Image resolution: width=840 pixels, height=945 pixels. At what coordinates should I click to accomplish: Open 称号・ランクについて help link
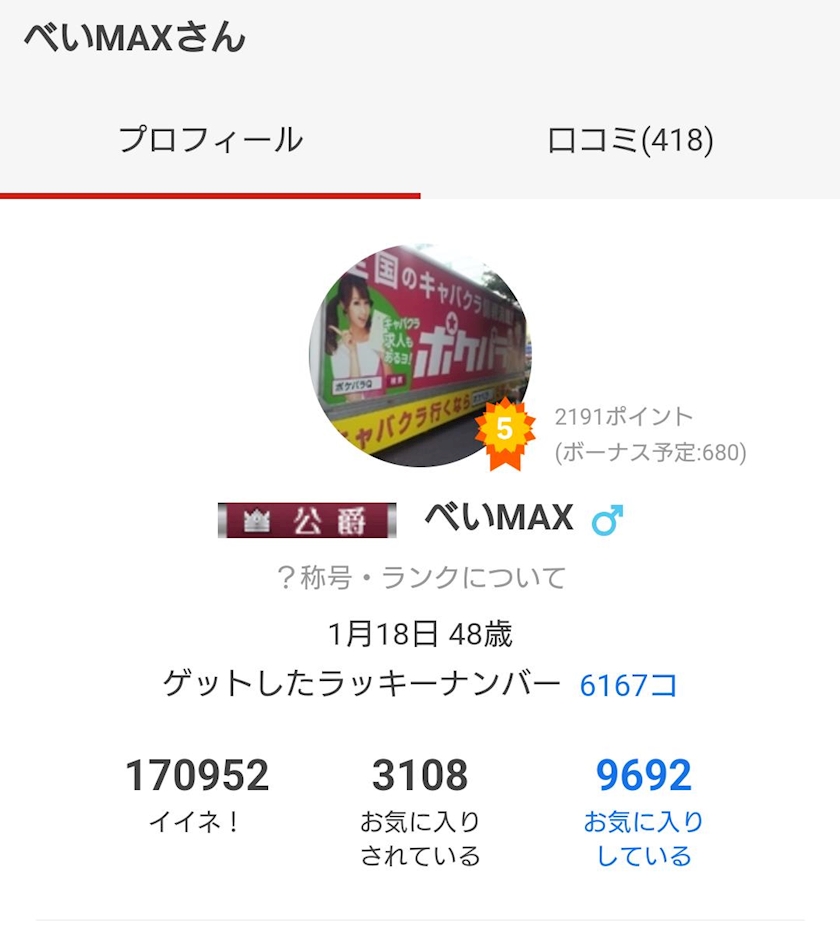coord(421,577)
